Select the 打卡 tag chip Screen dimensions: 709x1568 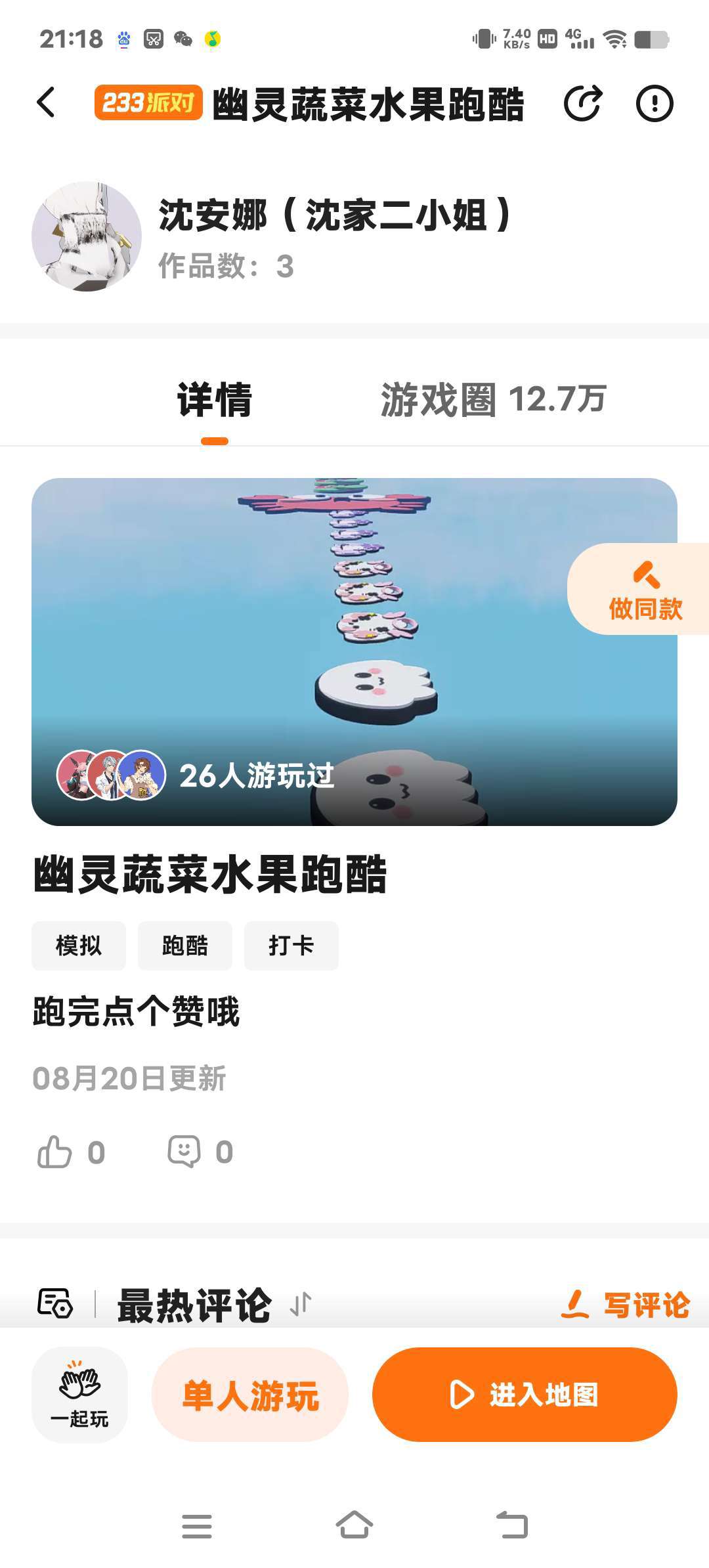pos(291,946)
